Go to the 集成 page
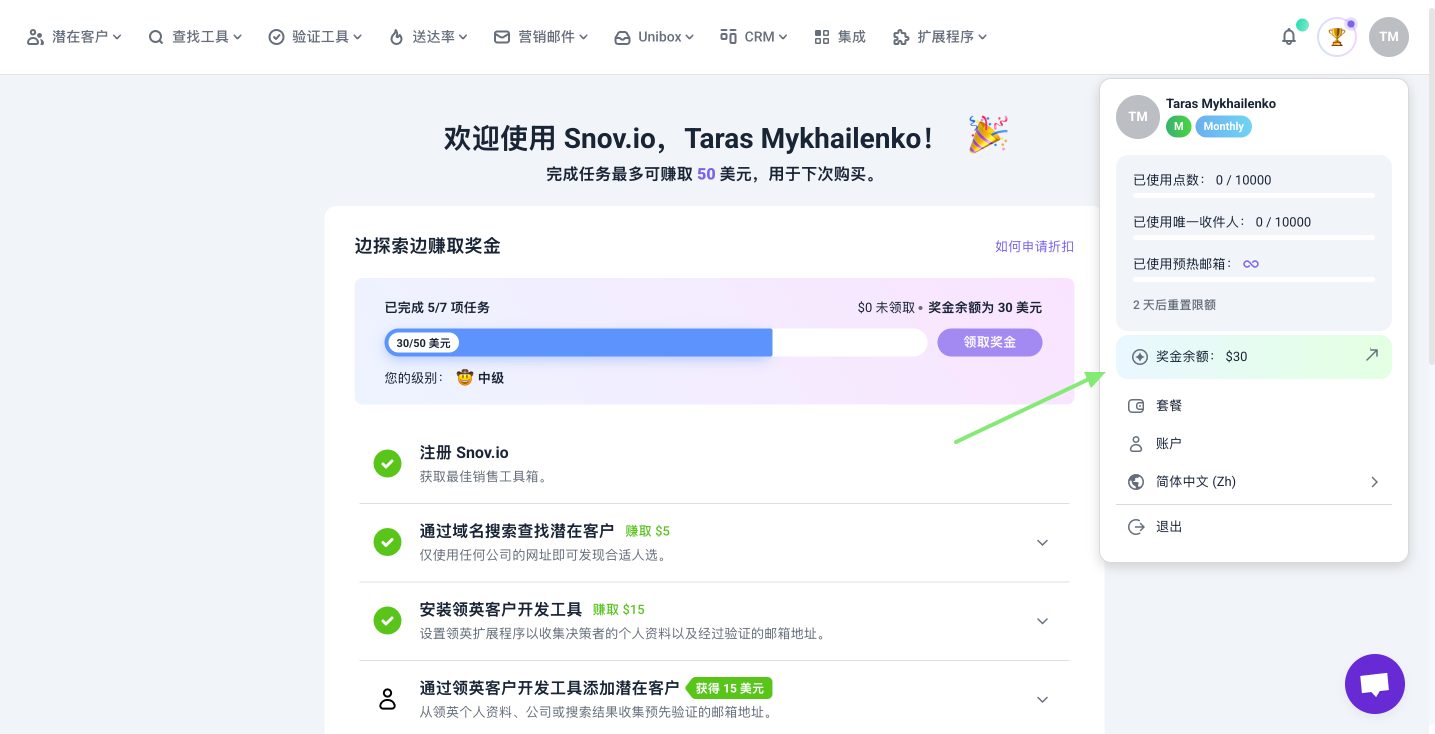The width and height of the screenshot is (1435, 734). (x=840, y=37)
